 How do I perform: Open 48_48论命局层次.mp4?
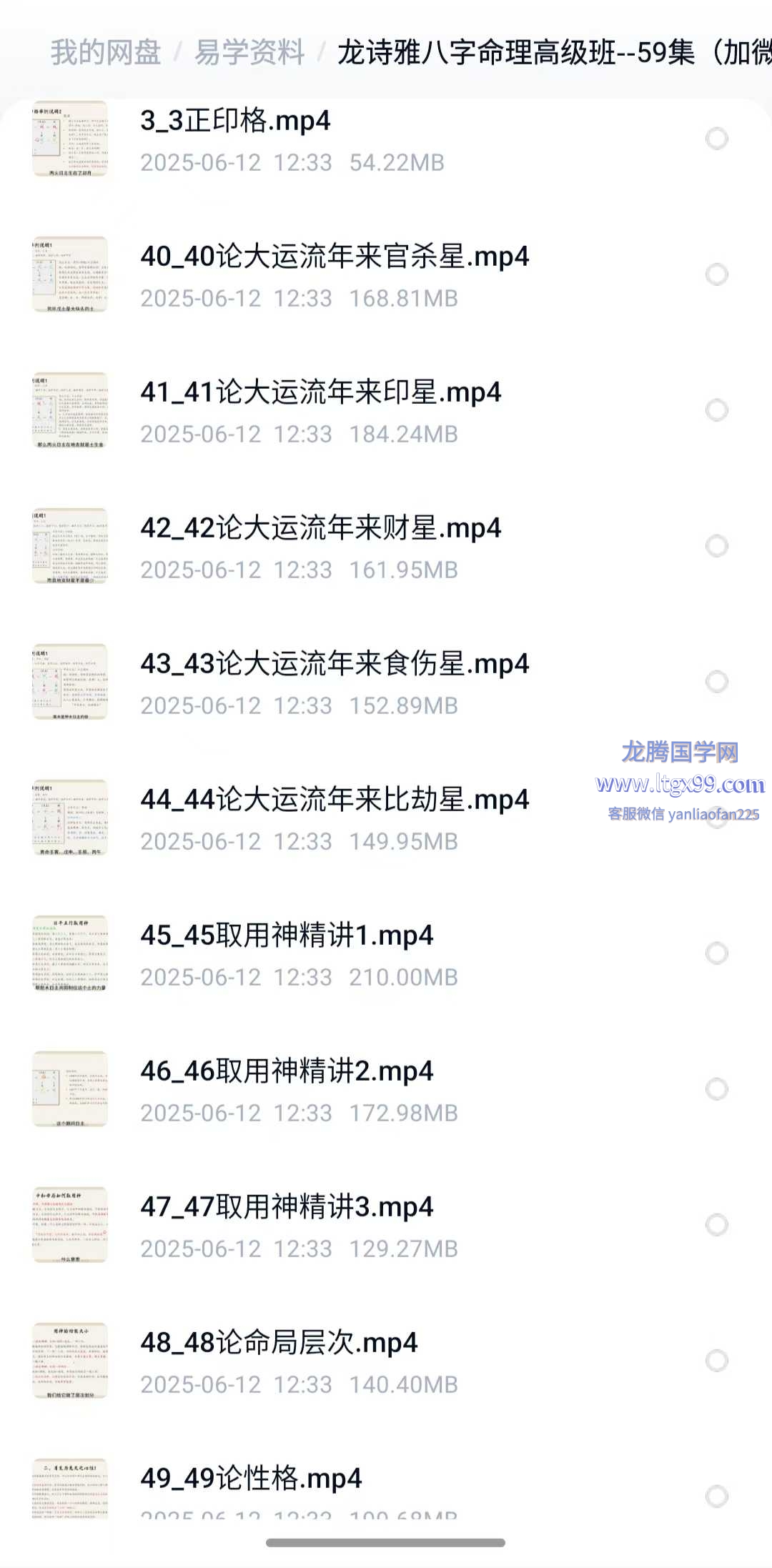click(279, 1343)
